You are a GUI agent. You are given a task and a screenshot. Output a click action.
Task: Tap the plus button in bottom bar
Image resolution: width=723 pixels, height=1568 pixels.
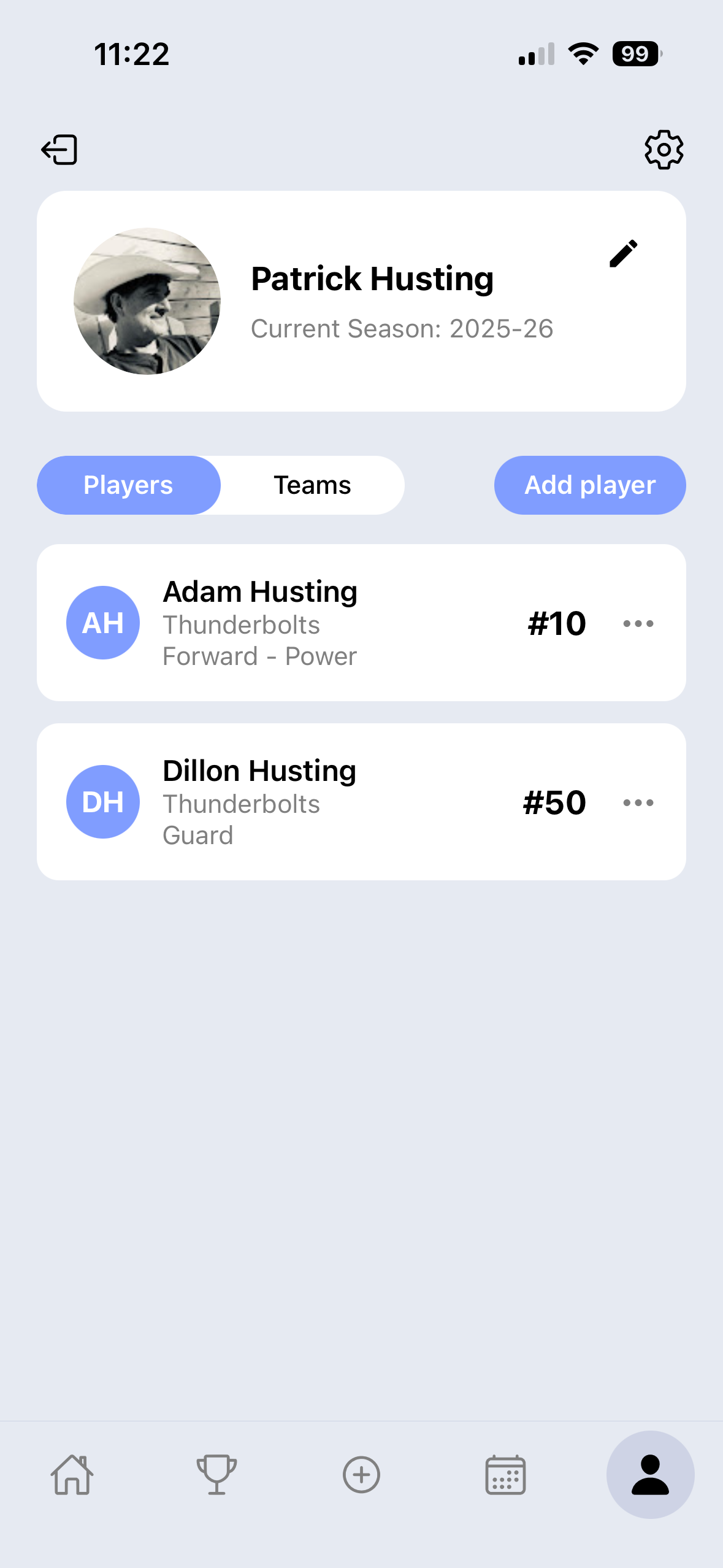point(361,1474)
